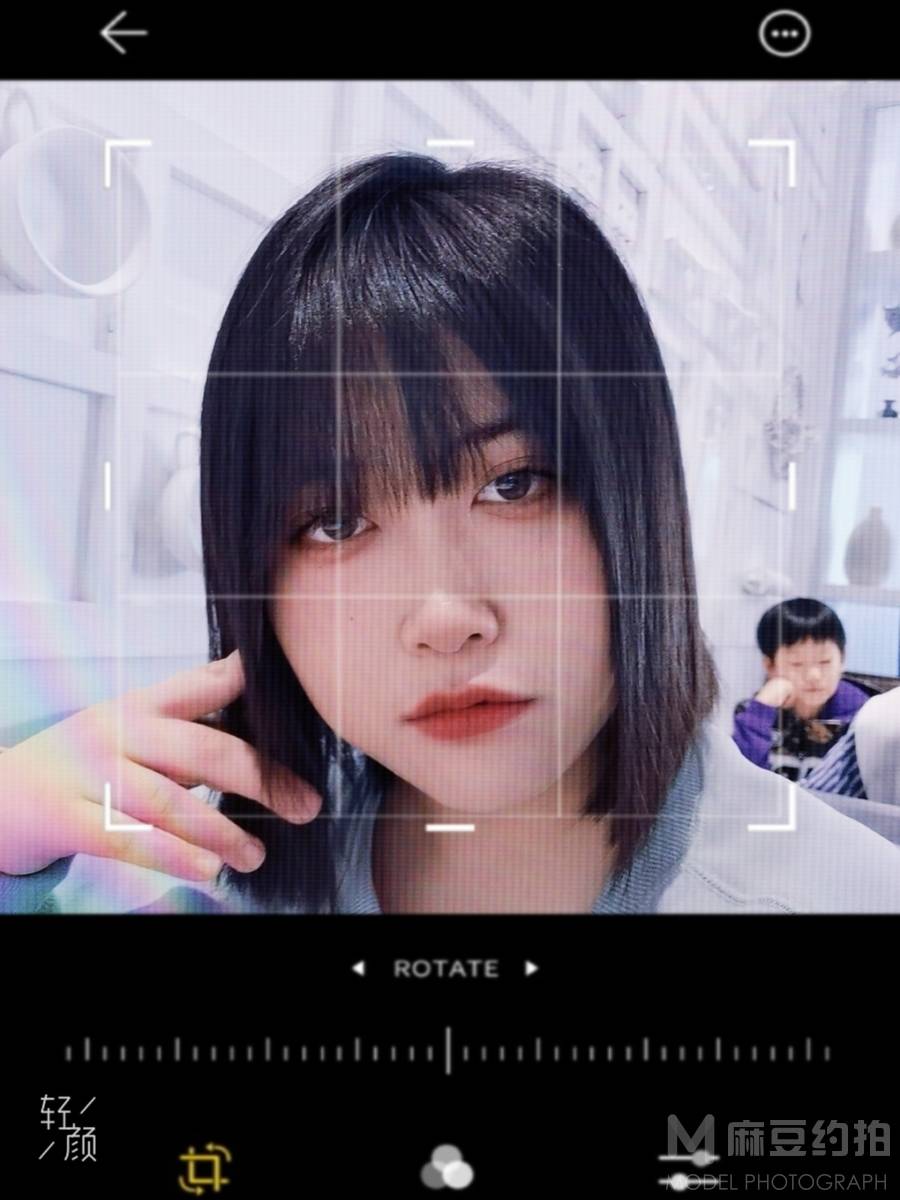The width and height of the screenshot is (900, 1200).
Task: Open the more options menu
Action: click(x=784, y=34)
